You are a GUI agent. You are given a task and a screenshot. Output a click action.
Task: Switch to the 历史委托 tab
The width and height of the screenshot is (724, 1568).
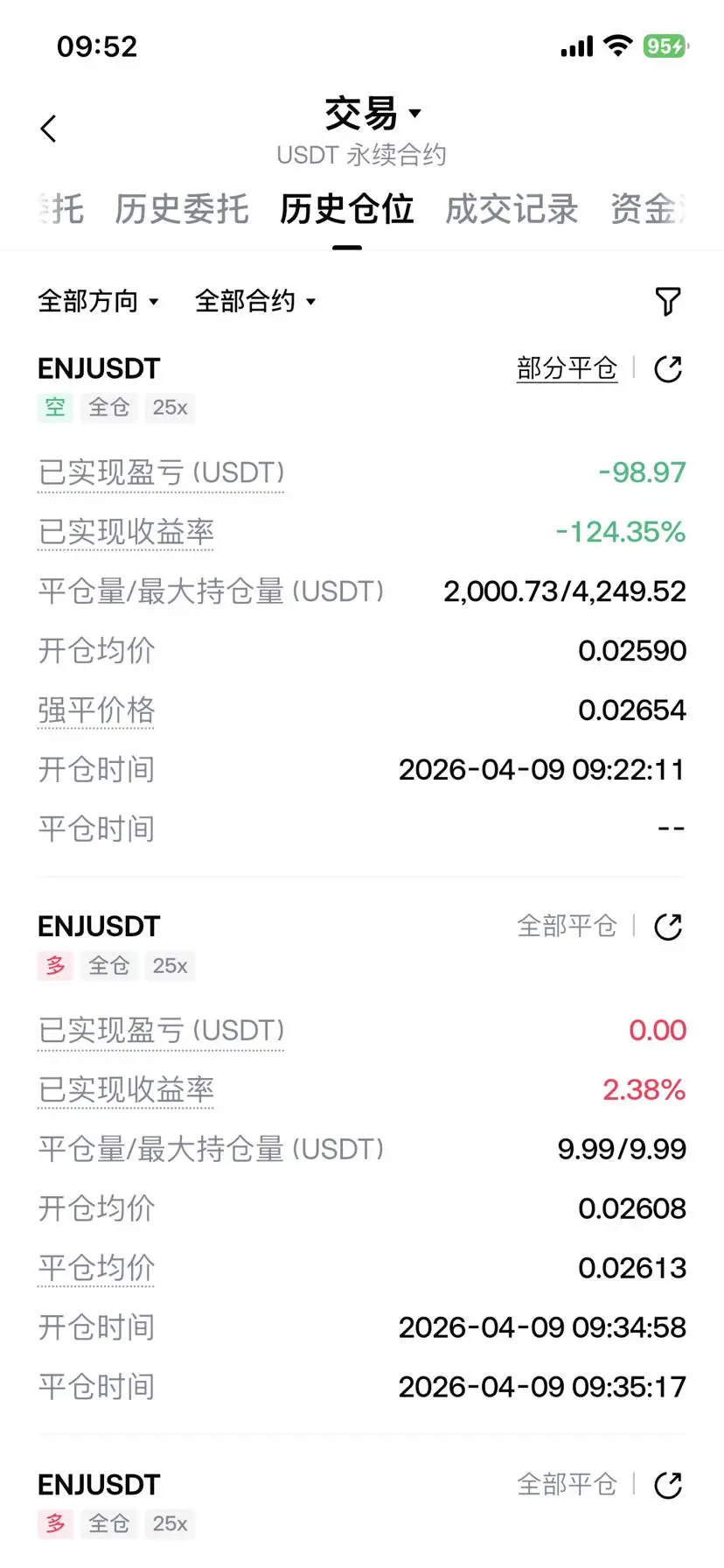182,210
